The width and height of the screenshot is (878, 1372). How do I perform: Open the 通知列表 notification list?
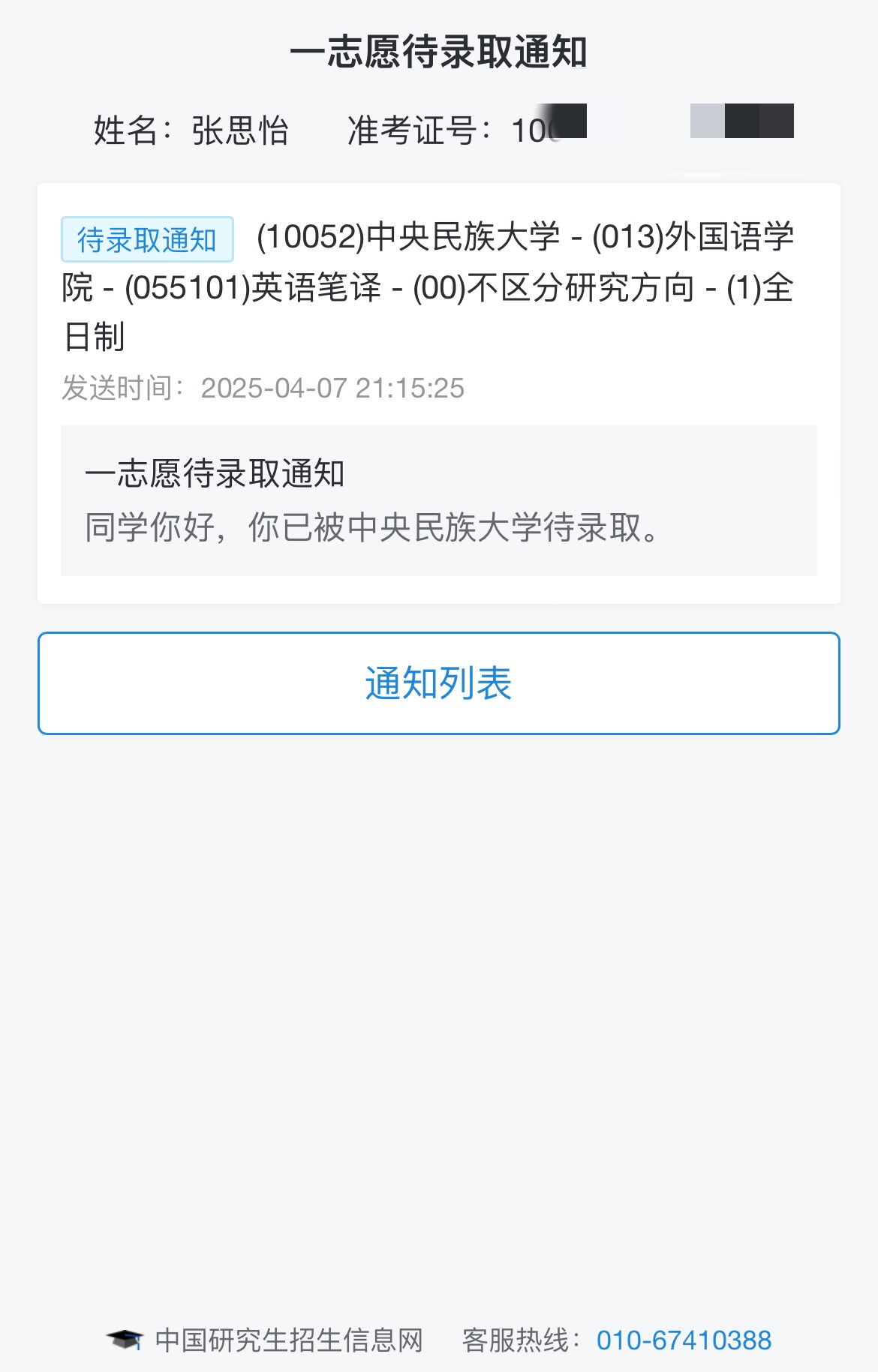click(438, 683)
